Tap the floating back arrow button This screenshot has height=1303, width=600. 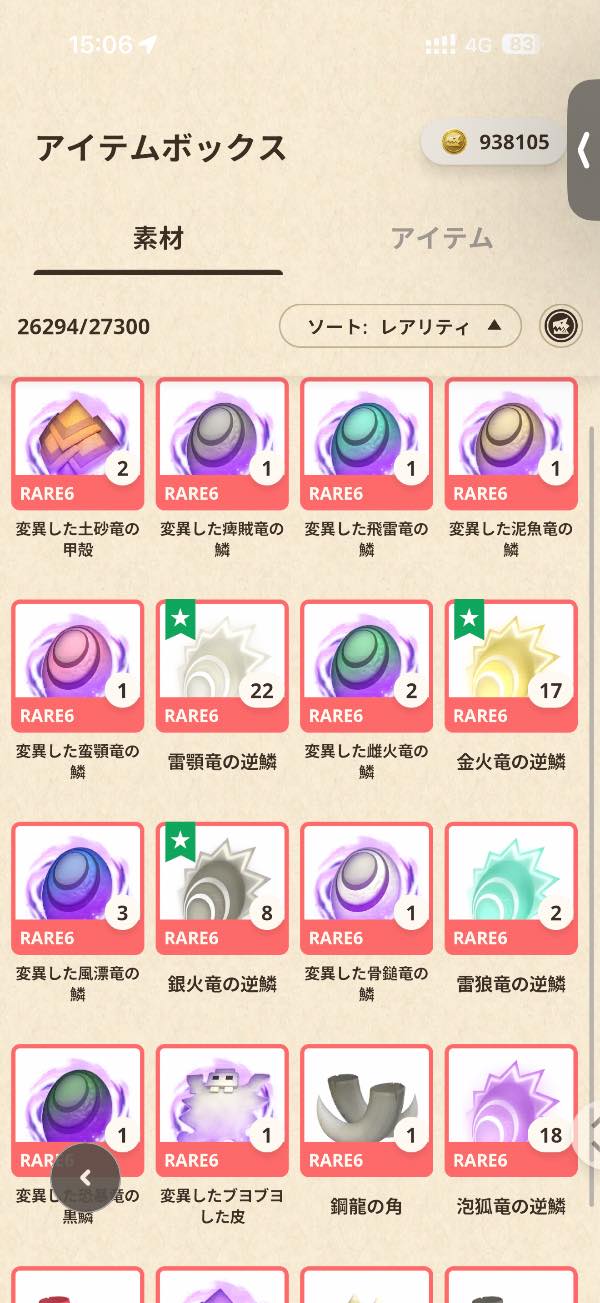tap(85, 1178)
